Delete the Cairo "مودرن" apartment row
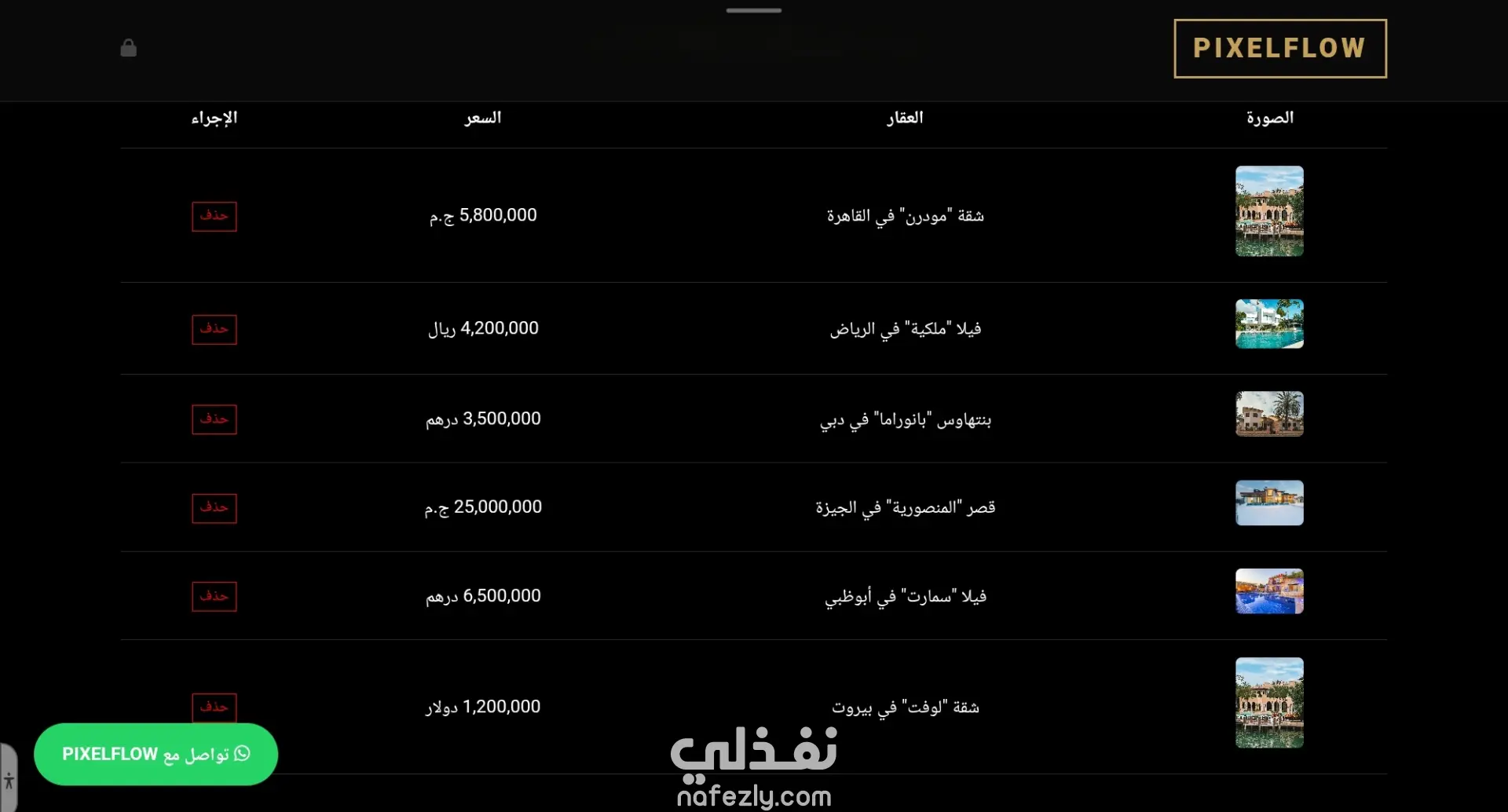 [214, 216]
